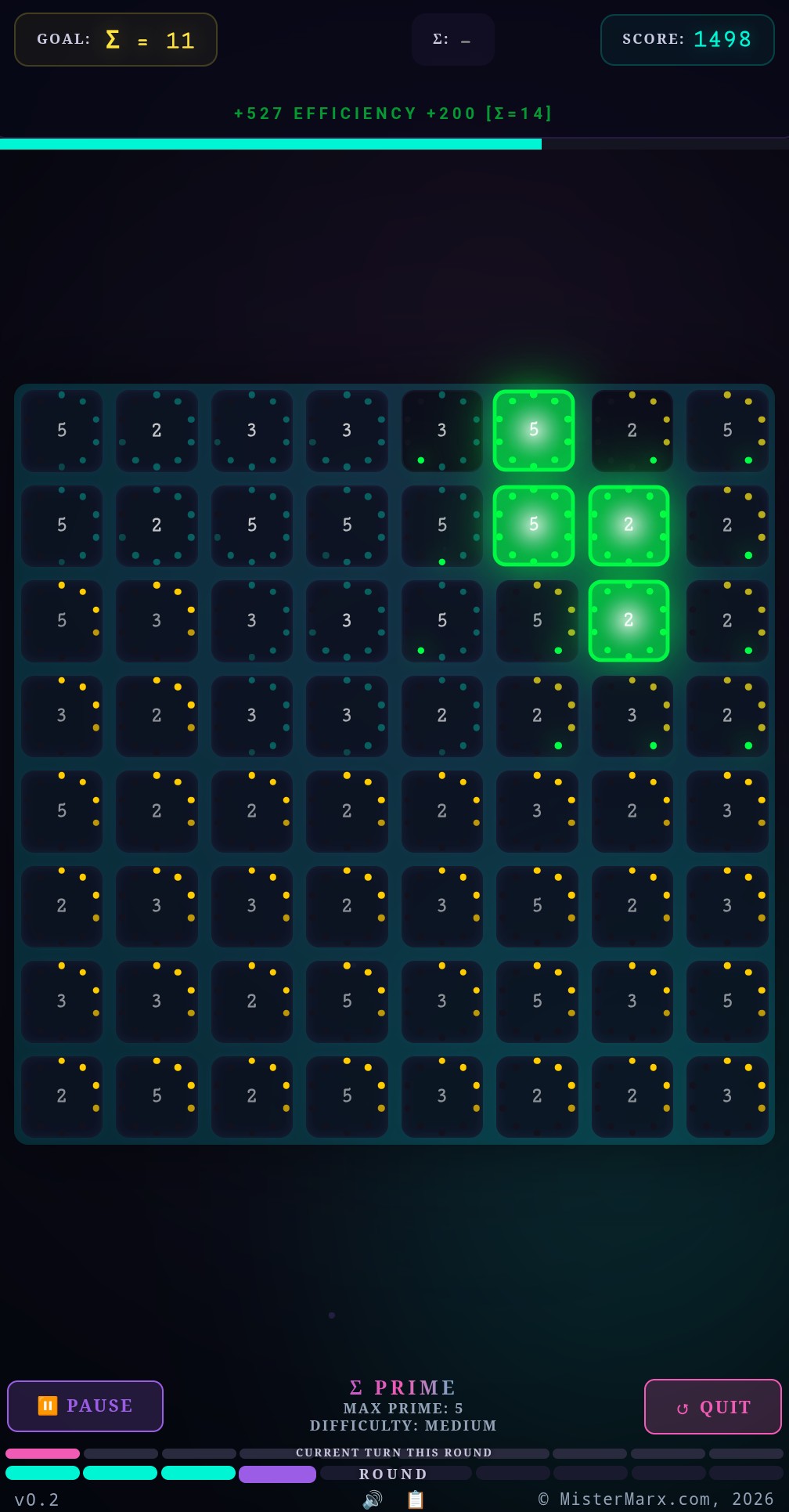This screenshot has width=789, height=1512.
Task: Deselect the highlighted 2 tile in the second row
Action: pyautogui.click(x=629, y=525)
